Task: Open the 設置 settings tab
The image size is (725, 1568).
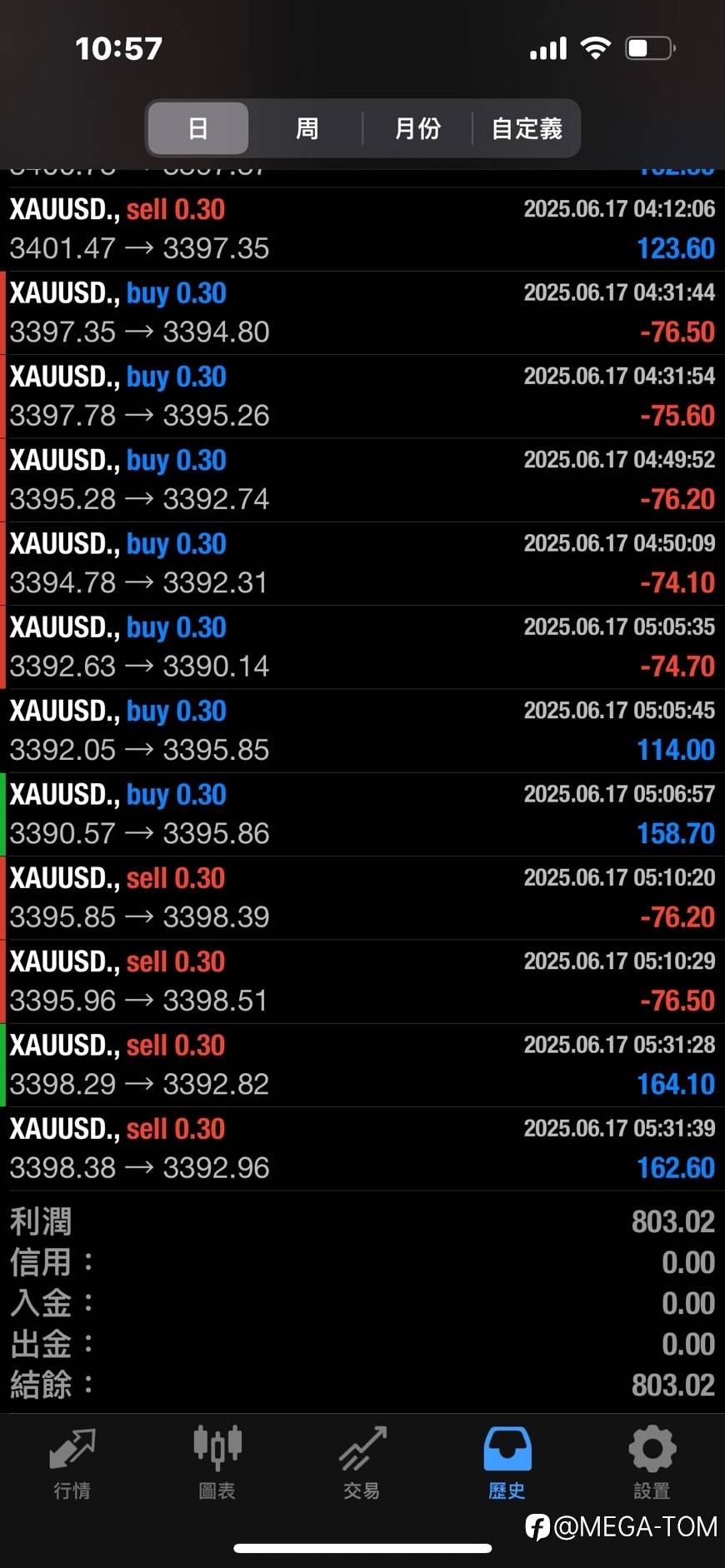Action: (x=652, y=1464)
